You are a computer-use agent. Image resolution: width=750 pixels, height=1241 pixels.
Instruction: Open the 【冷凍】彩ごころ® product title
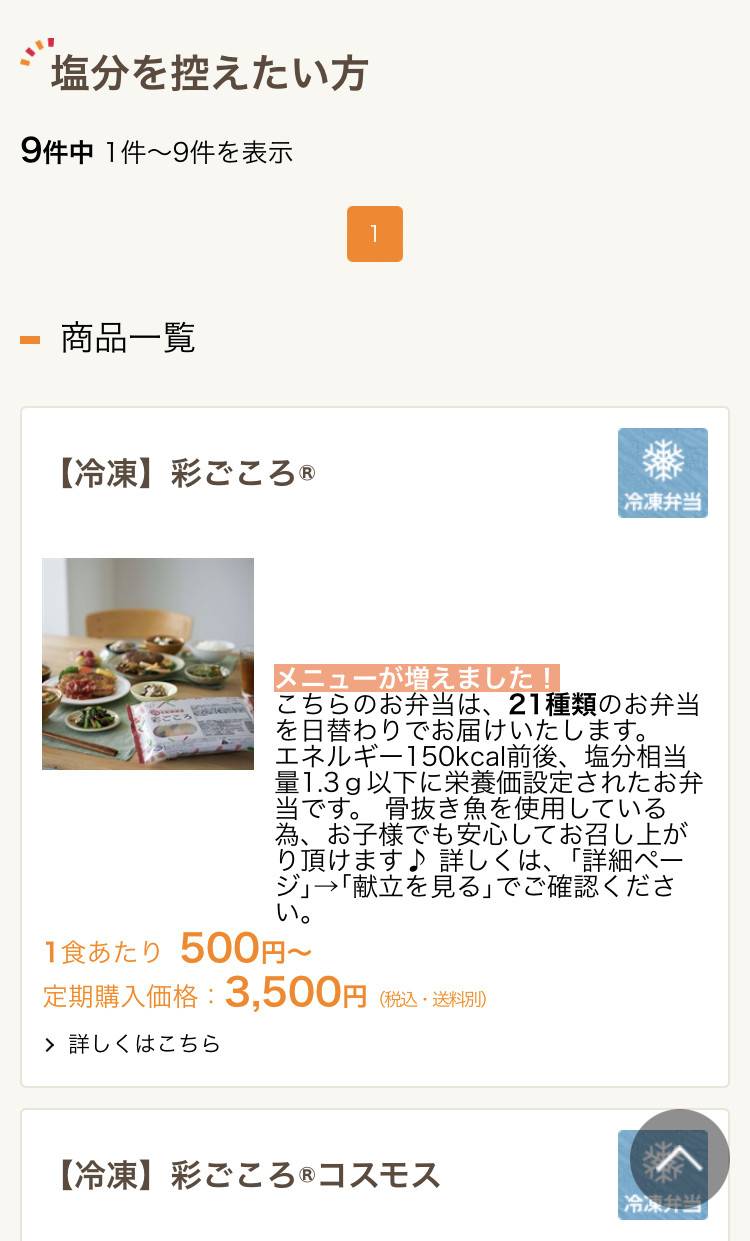[x=180, y=473]
